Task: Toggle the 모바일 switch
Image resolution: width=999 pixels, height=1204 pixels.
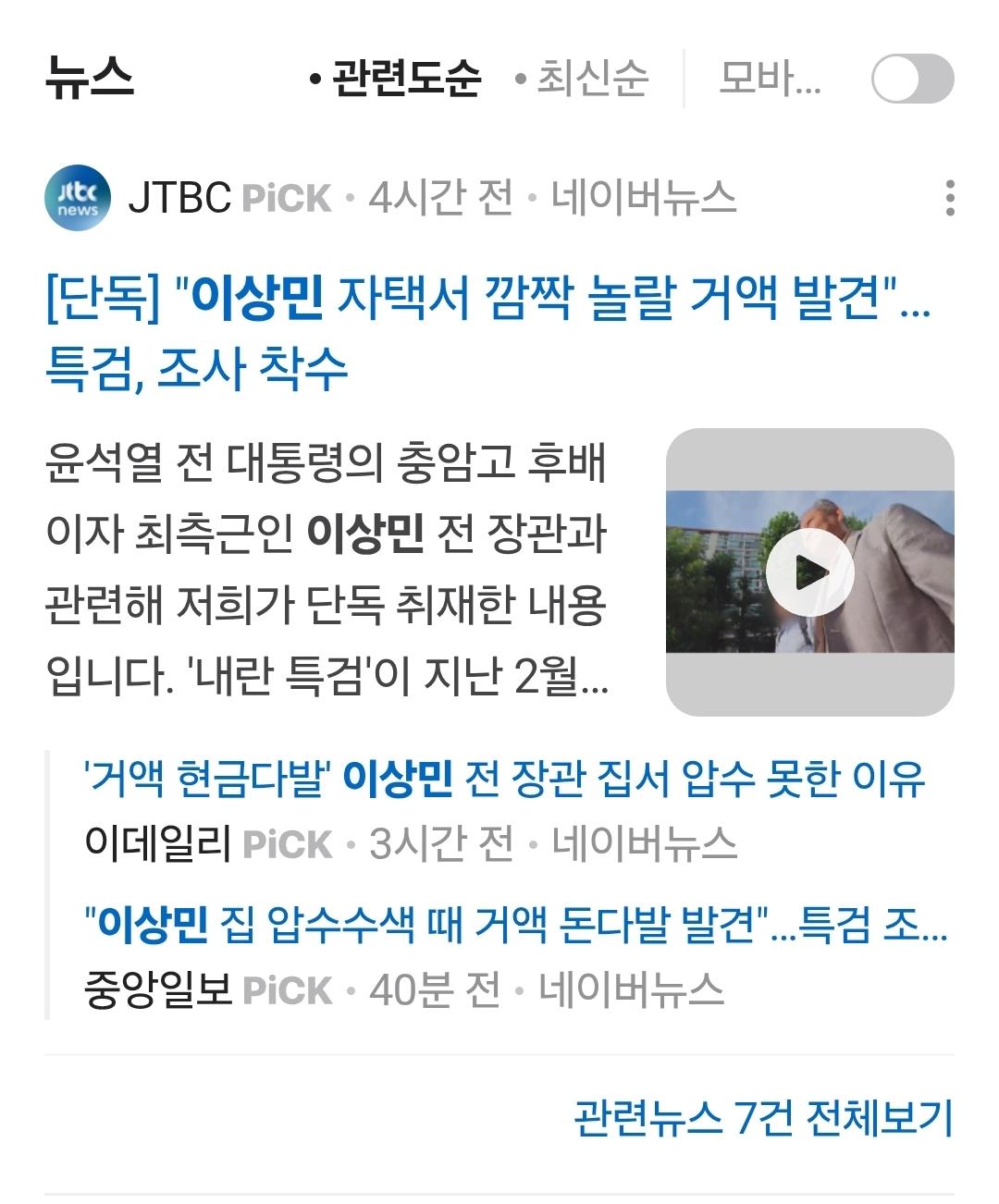Action: pyautogui.click(x=912, y=79)
